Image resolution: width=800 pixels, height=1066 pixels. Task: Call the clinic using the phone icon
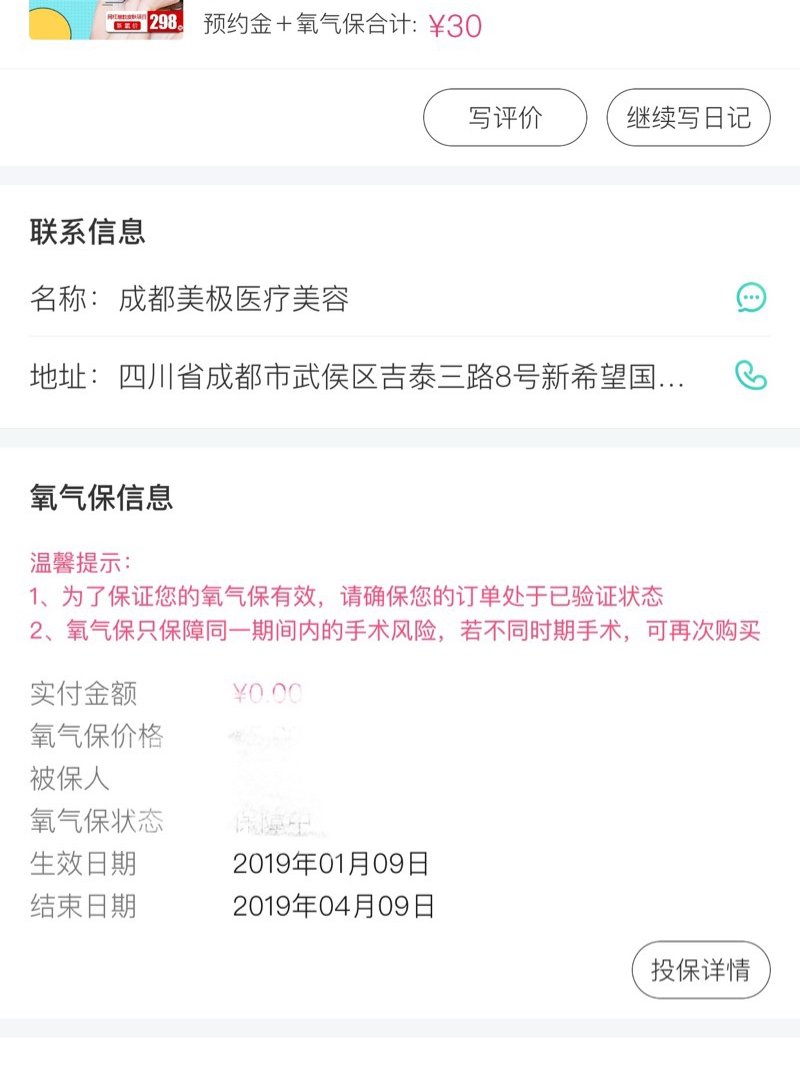point(751,375)
